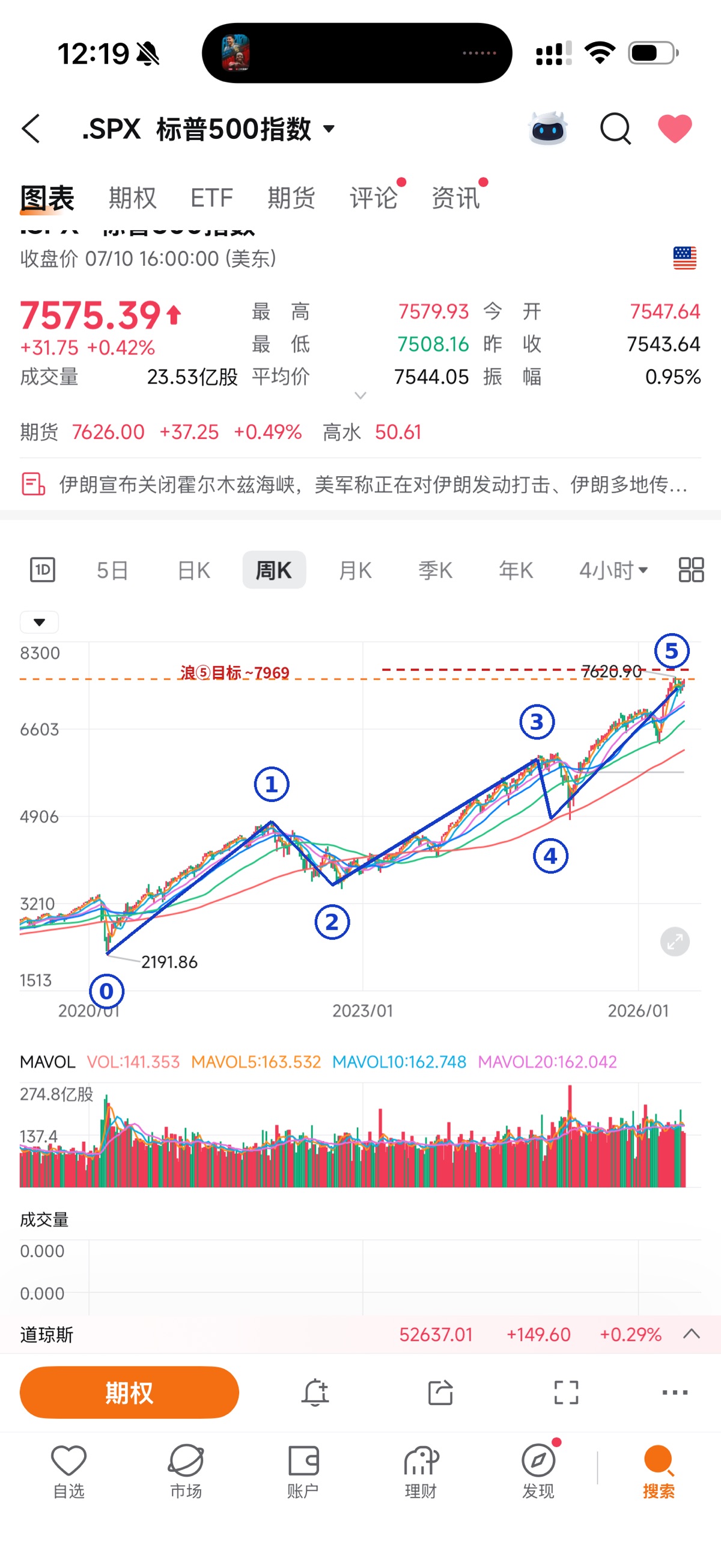Viewport: 721px width, 1568px height.
Task: Open the robot AI assistant icon
Action: tap(547, 129)
